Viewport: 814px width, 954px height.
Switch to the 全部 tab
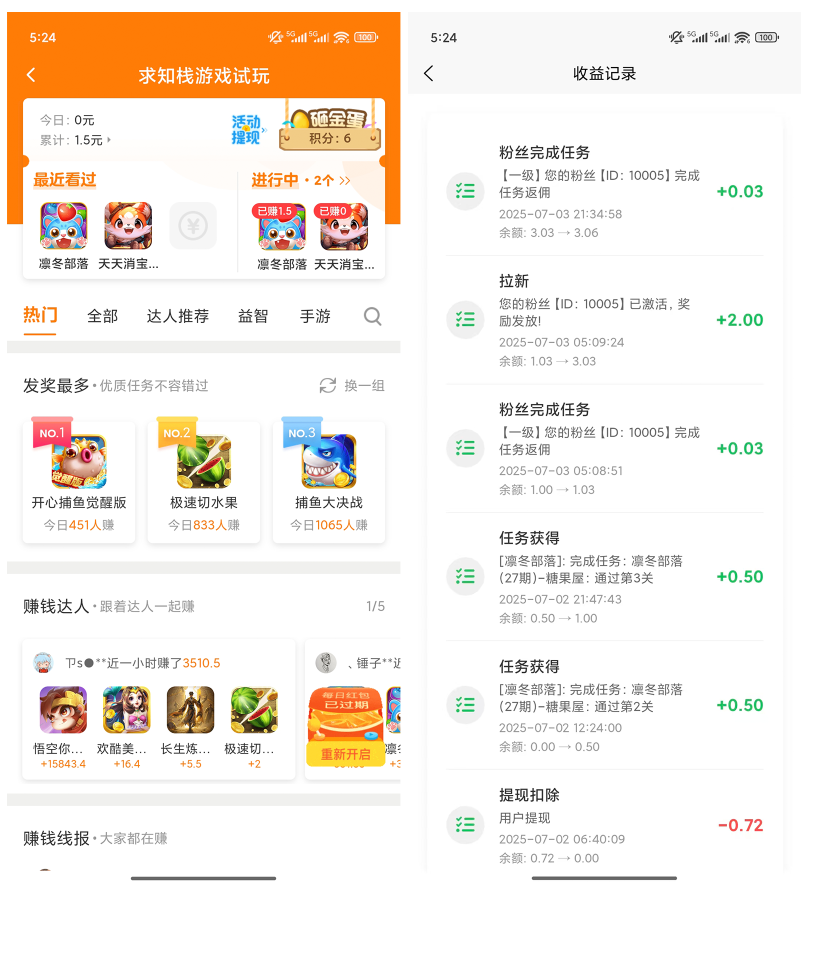102,316
